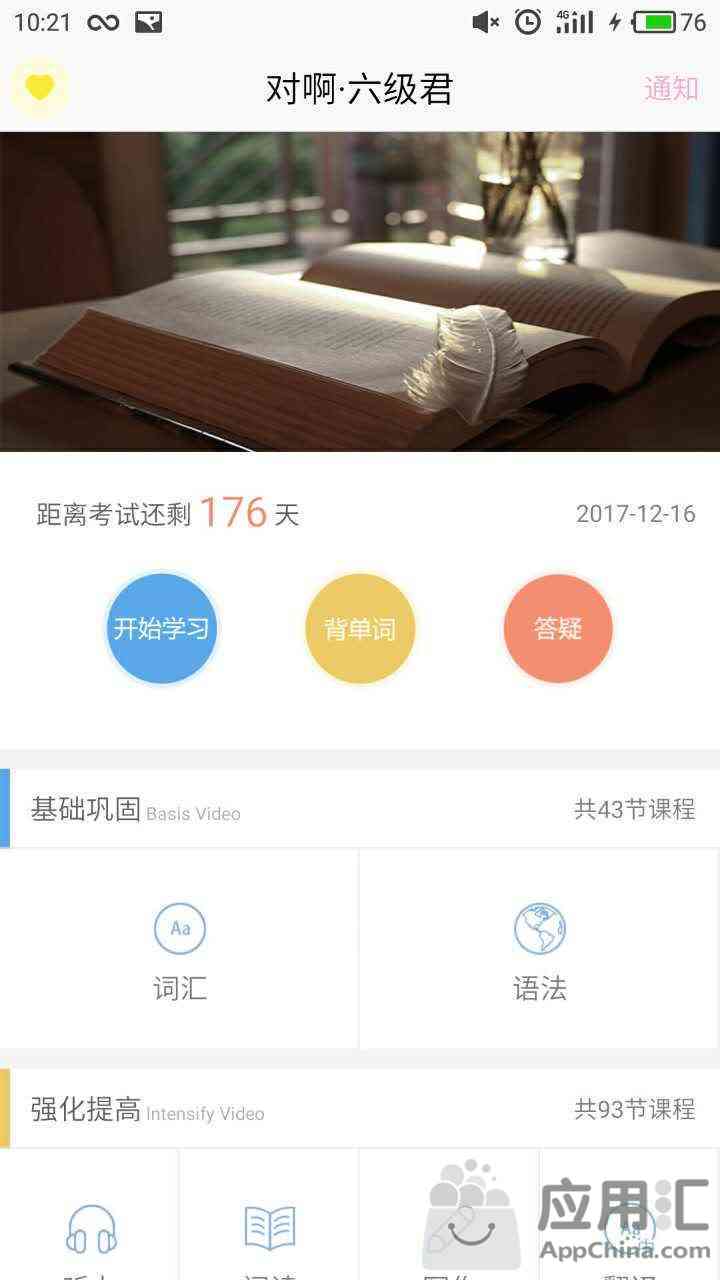Start studying with 开始学习
Screen dimensions: 720x1280
(x=161, y=629)
